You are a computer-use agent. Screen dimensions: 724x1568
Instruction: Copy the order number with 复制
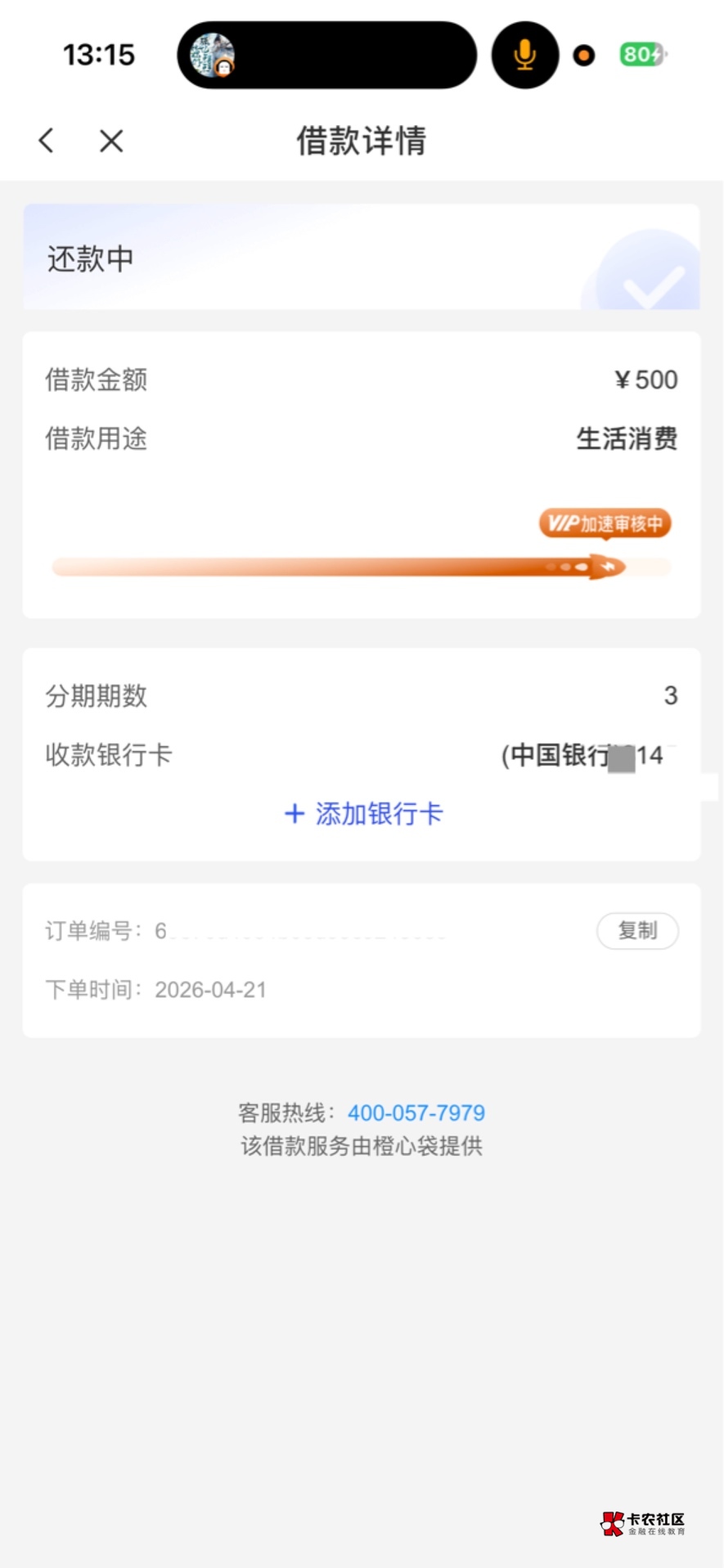pyautogui.click(x=637, y=931)
